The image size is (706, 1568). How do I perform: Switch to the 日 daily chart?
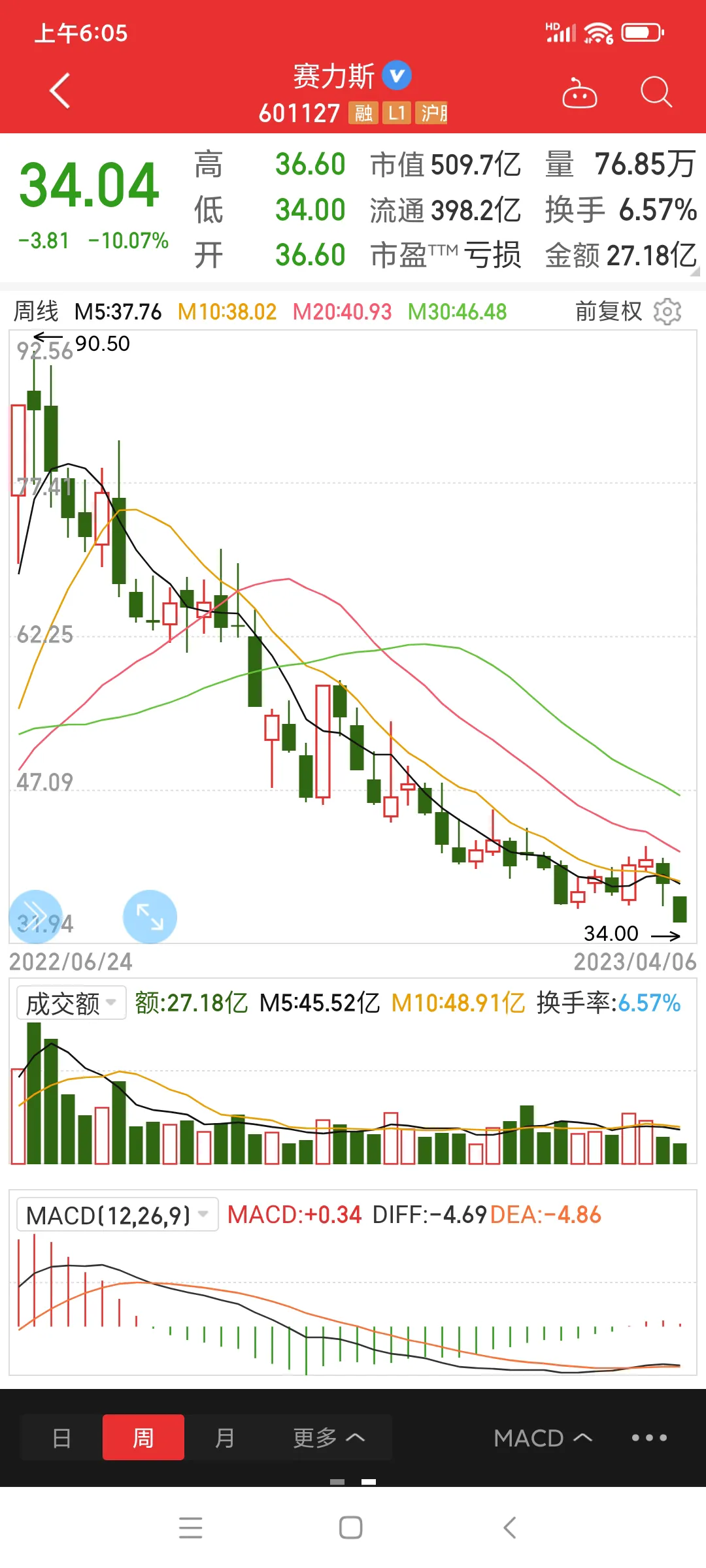[x=61, y=1437]
